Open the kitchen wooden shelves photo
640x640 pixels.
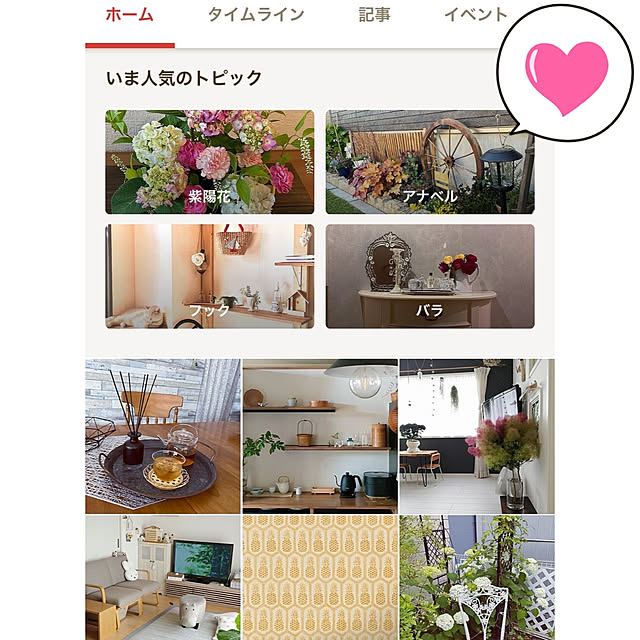tap(319, 436)
